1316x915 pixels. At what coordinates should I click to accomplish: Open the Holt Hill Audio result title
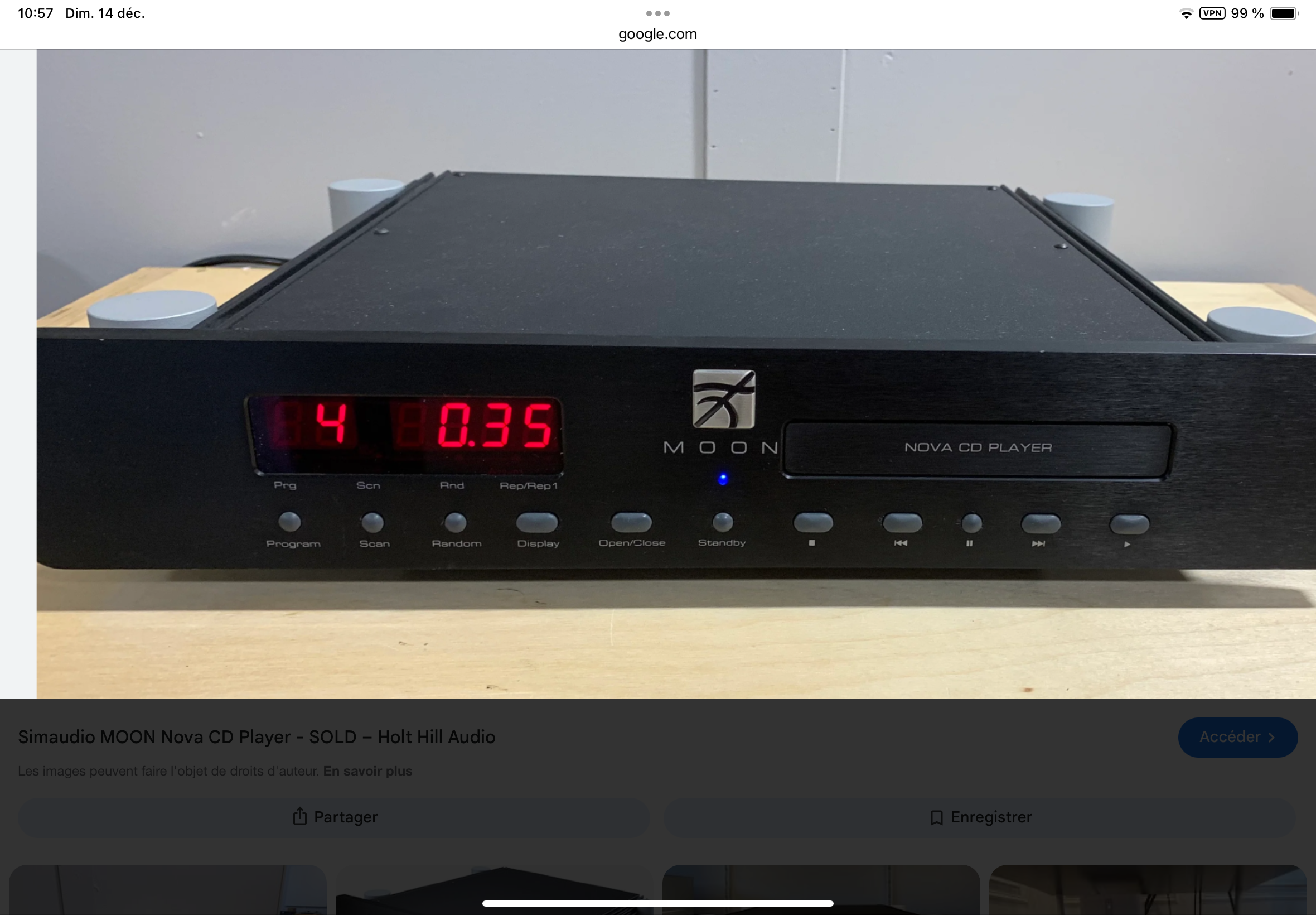[x=256, y=736]
